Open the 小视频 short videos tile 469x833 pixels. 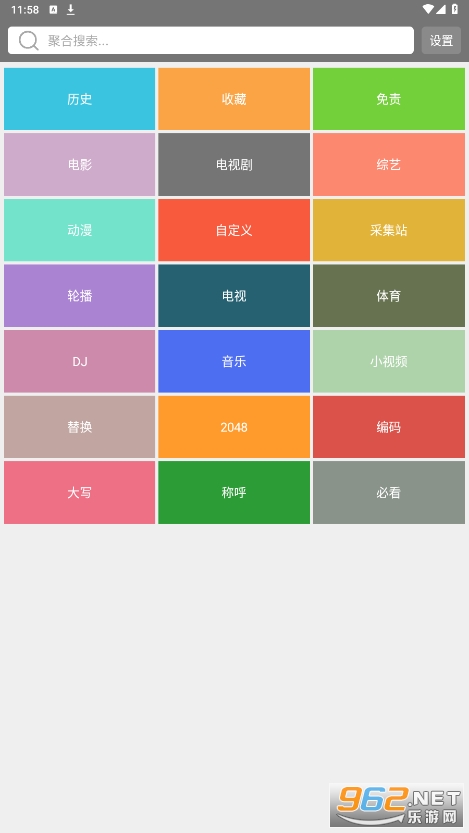[389, 361]
